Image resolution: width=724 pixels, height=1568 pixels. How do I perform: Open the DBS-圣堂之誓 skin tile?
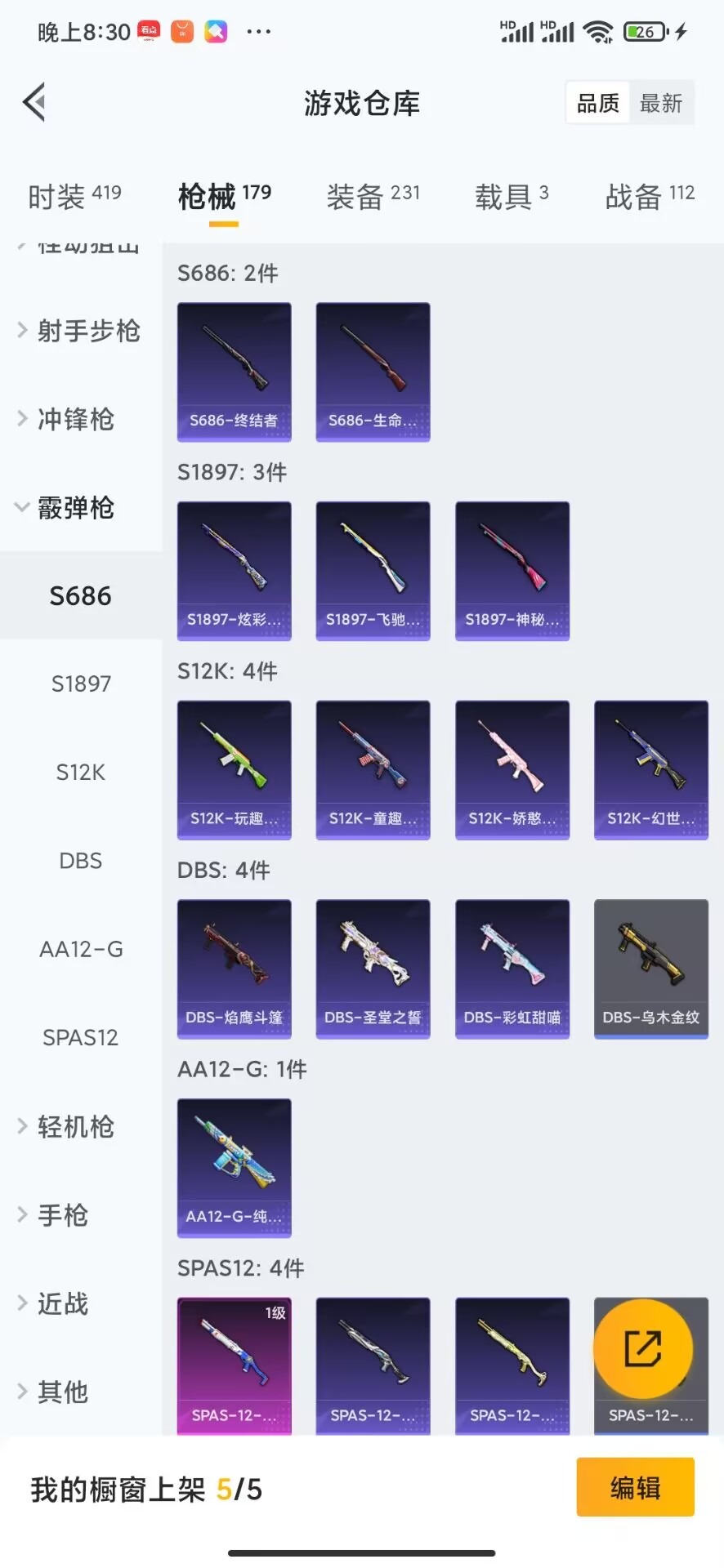[x=373, y=969]
